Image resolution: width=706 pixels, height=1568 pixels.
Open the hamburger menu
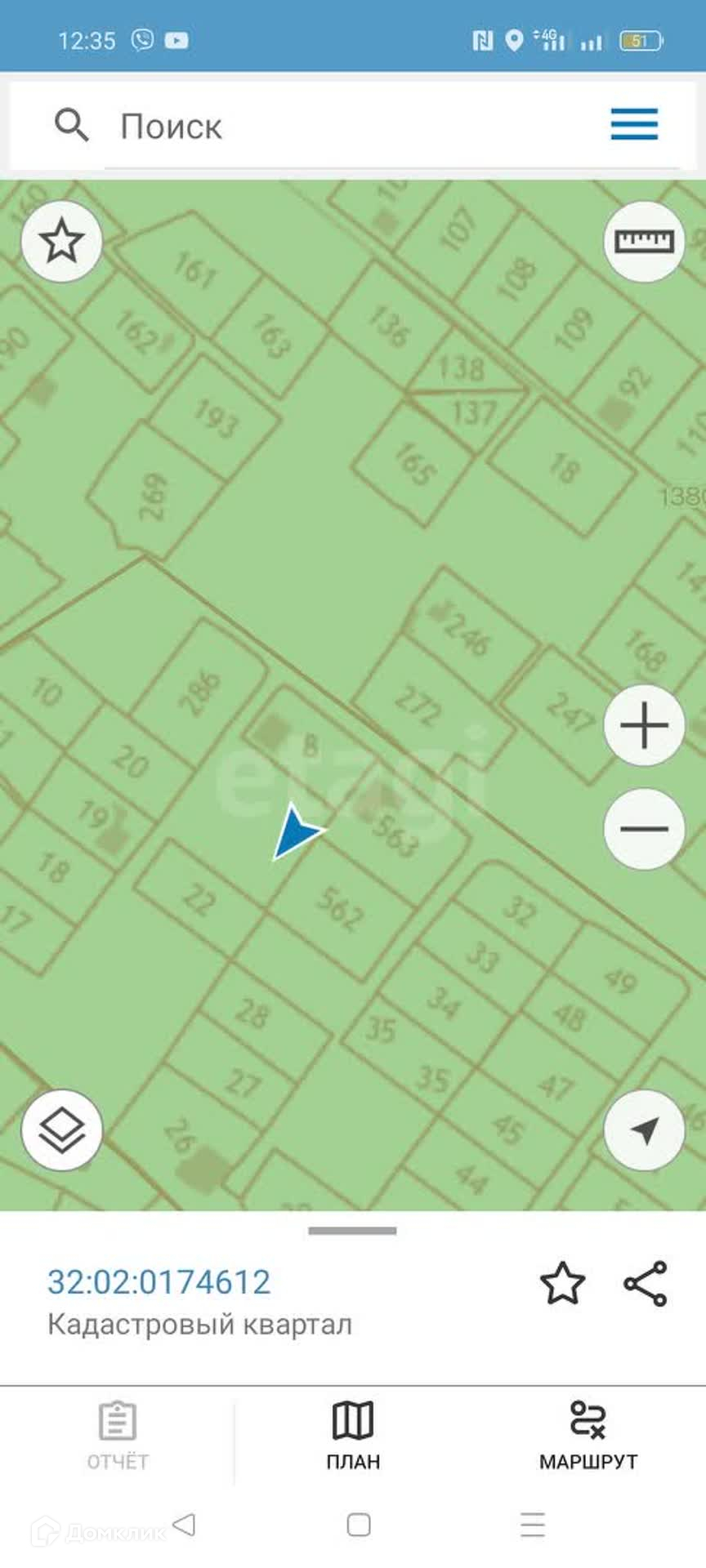[634, 124]
